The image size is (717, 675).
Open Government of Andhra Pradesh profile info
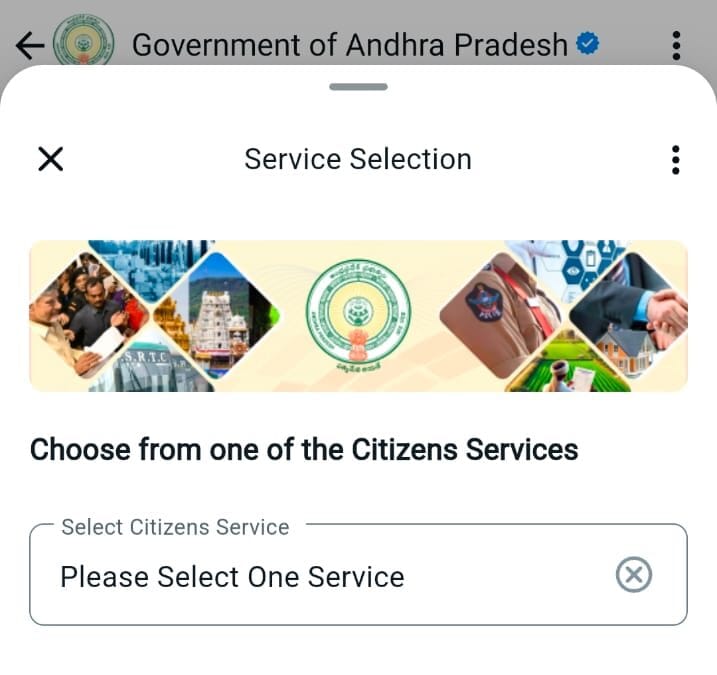pyautogui.click(x=350, y=45)
